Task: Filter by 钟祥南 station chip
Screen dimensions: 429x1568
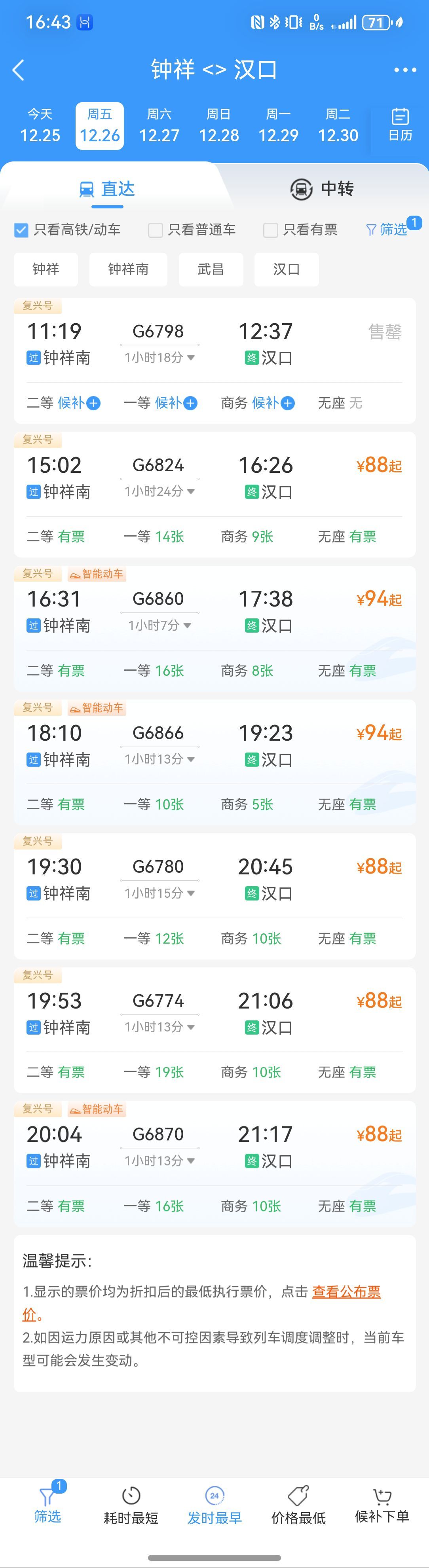Action: pos(128,269)
